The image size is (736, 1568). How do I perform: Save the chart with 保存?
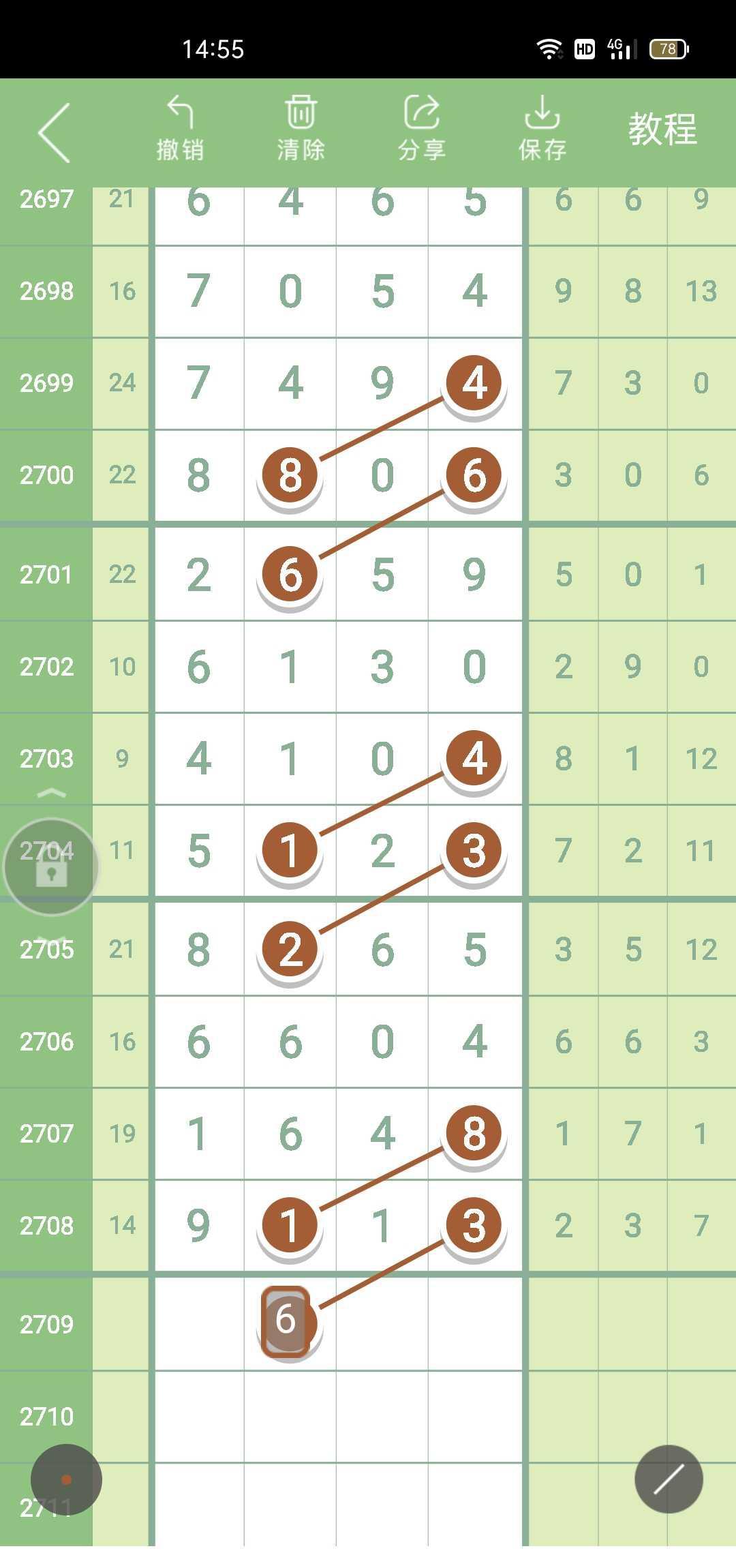click(542, 130)
